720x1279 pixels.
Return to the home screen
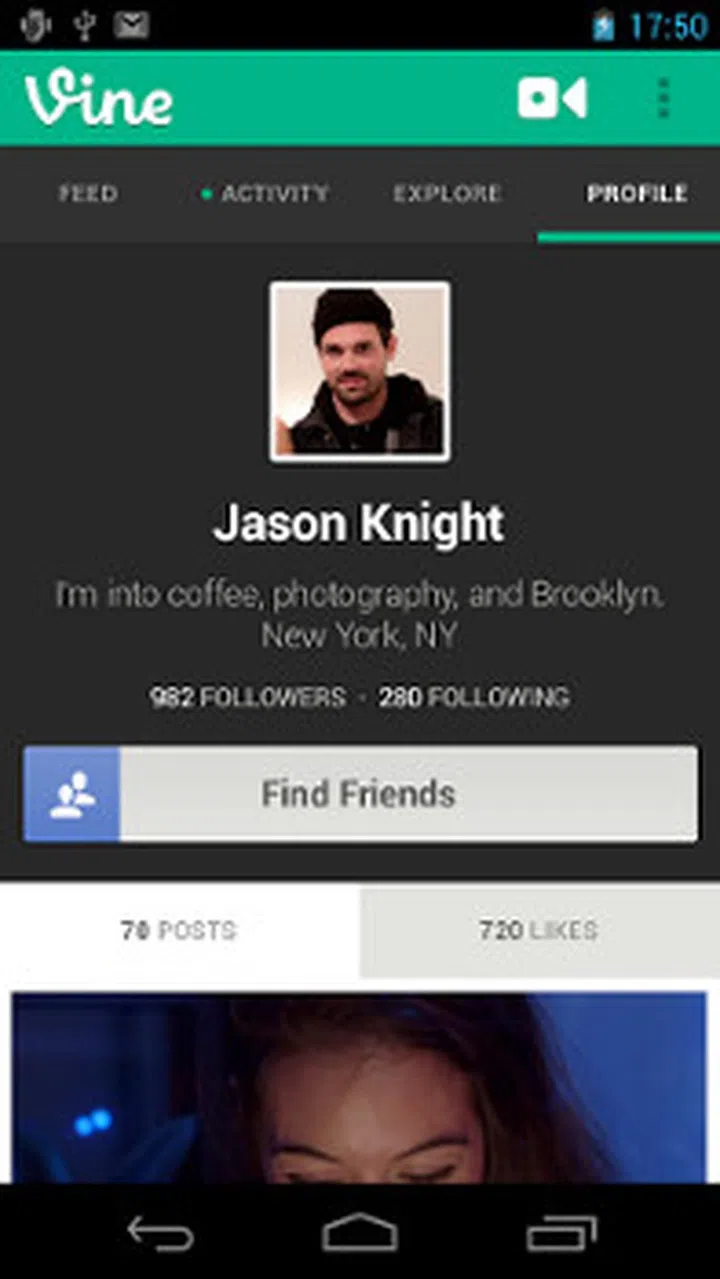pos(360,1233)
